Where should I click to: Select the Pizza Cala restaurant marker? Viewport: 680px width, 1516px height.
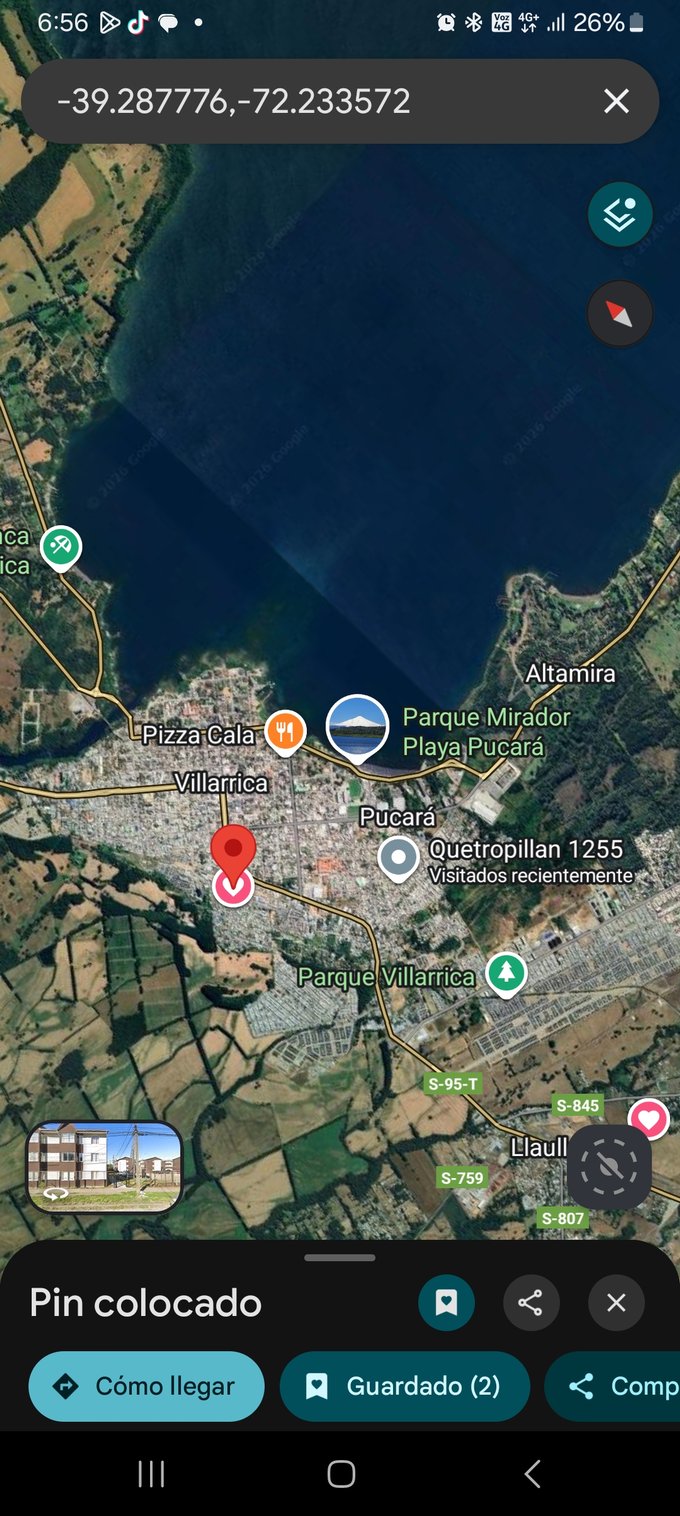[x=285, y=732]
